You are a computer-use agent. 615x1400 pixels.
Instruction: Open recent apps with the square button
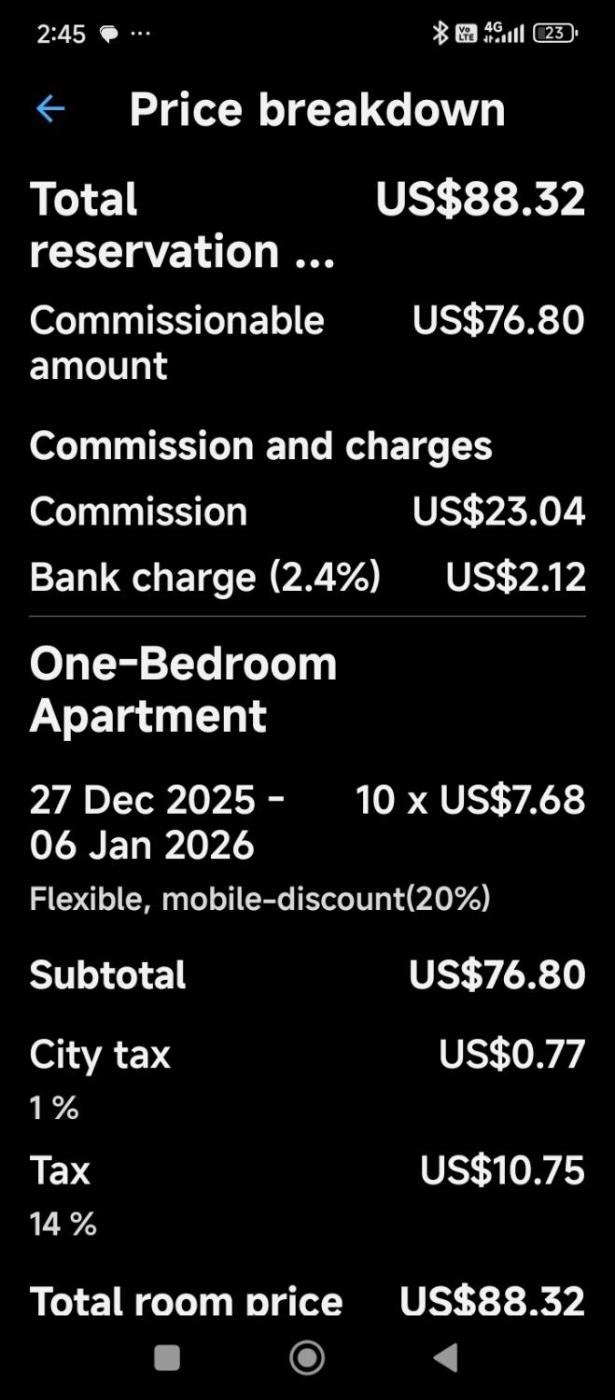pyautogui.click(x=167, y=1357)
